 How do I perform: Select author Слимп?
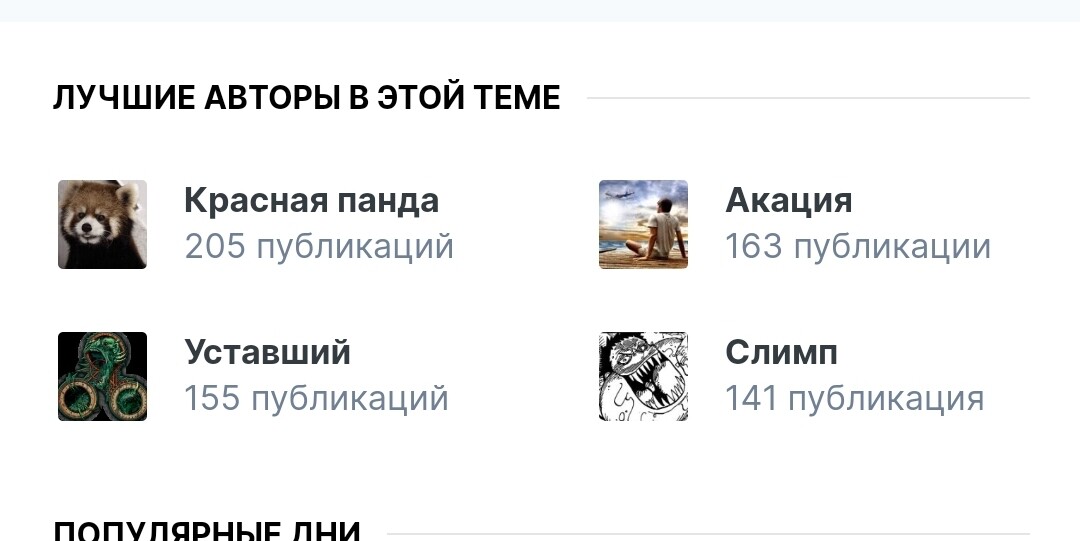click(781, 353)
